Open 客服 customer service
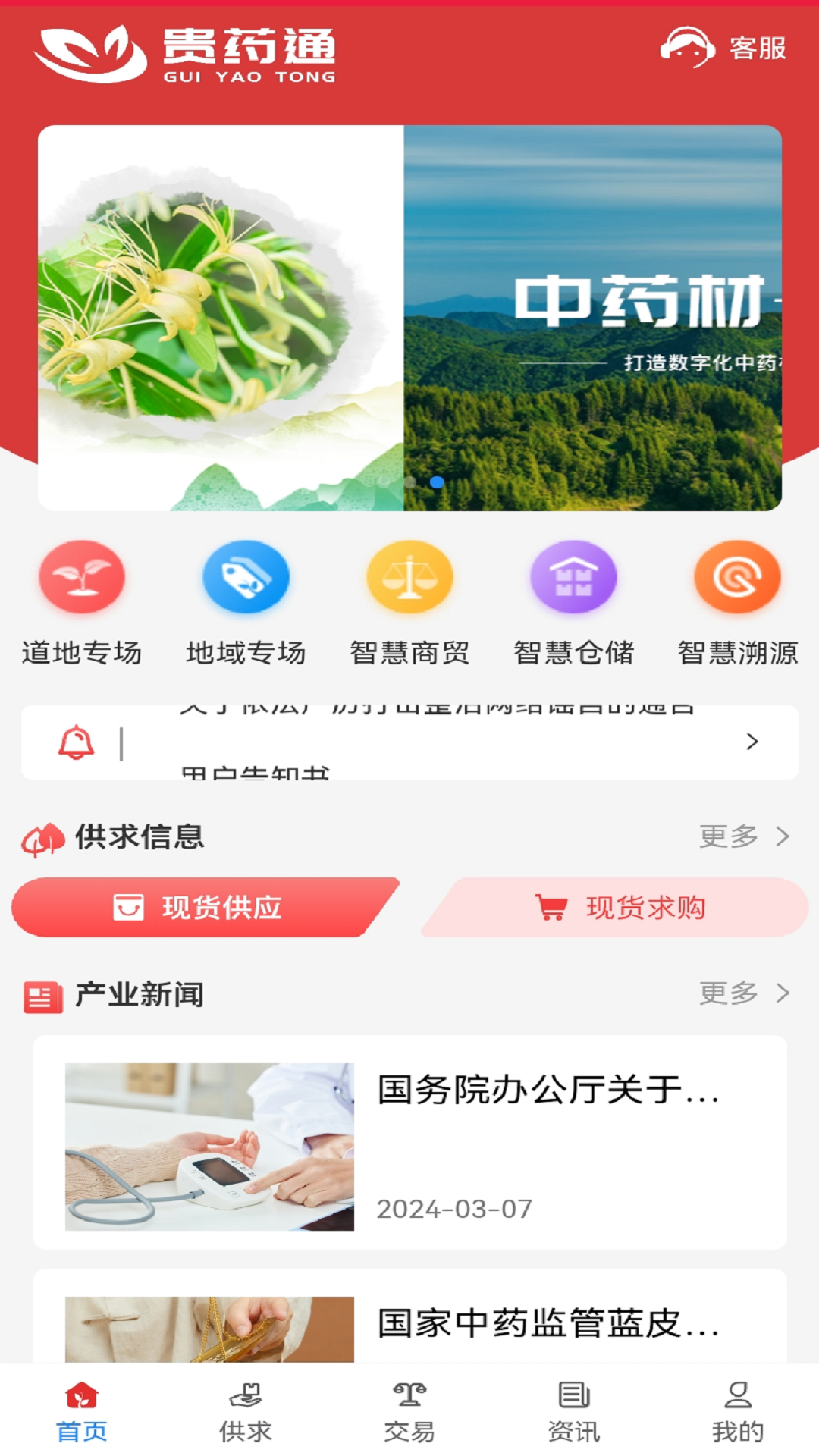Screen dimensions: 819x1456 click(723, 48)
